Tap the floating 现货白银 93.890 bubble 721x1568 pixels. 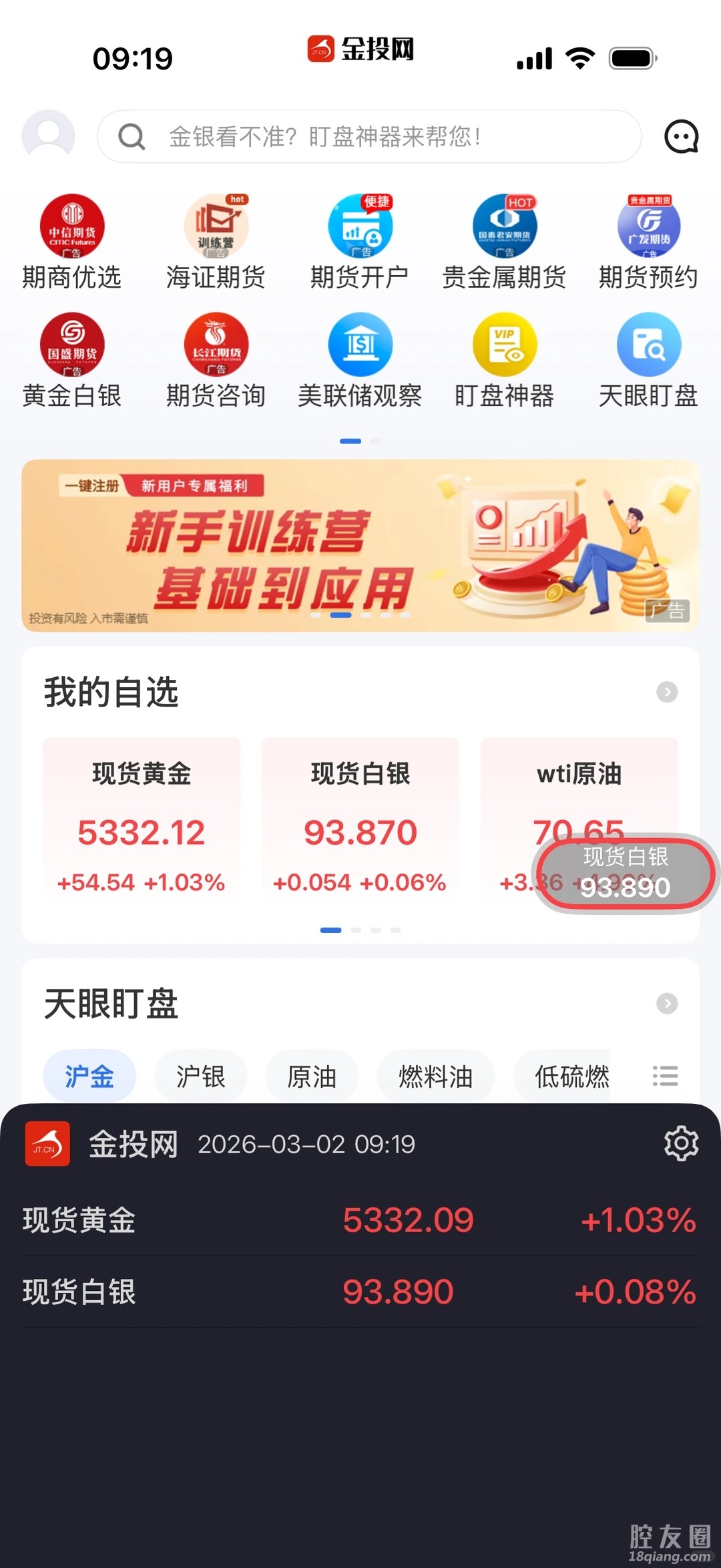(x=626, y=873)
